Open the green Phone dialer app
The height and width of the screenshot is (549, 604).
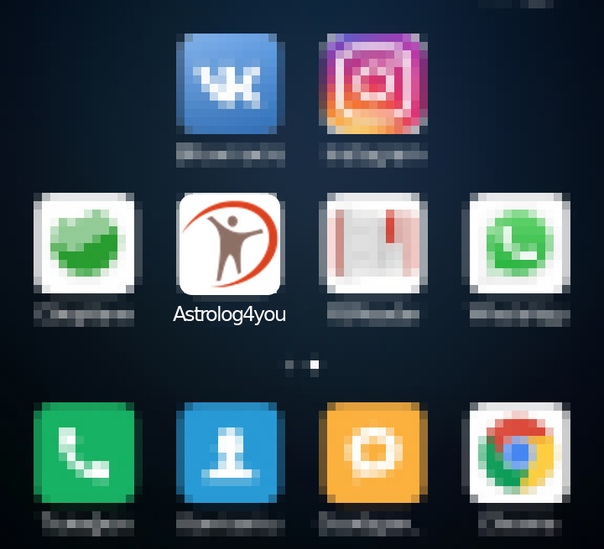click(83, 453)
